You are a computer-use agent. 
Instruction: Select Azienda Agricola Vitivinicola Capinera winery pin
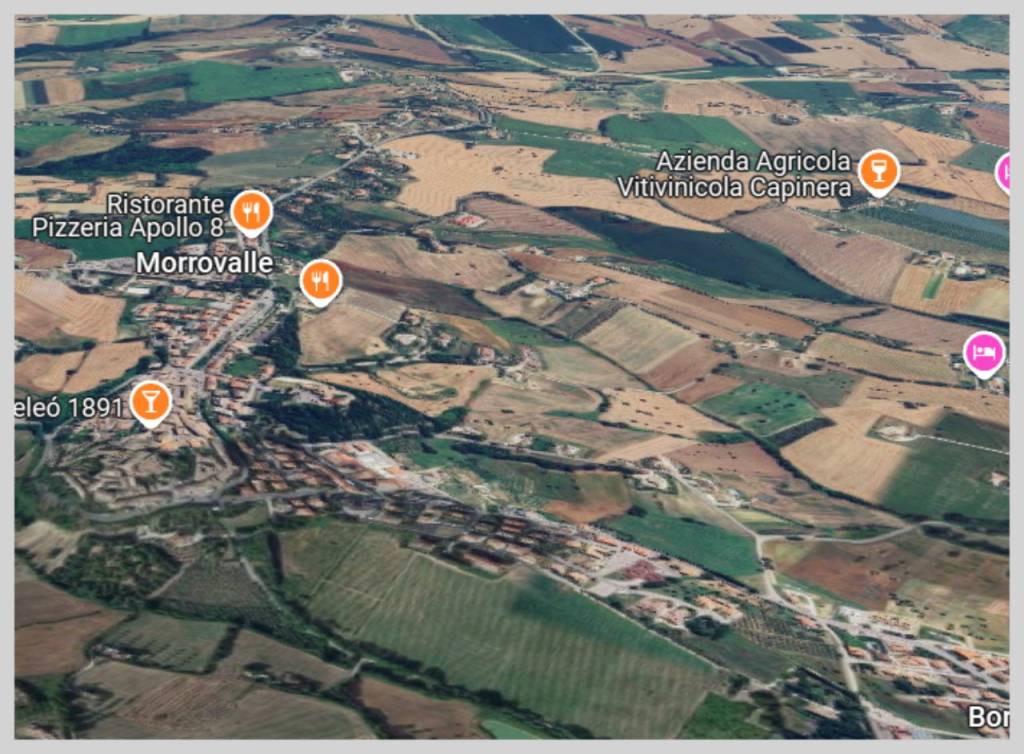coord(879,171)
